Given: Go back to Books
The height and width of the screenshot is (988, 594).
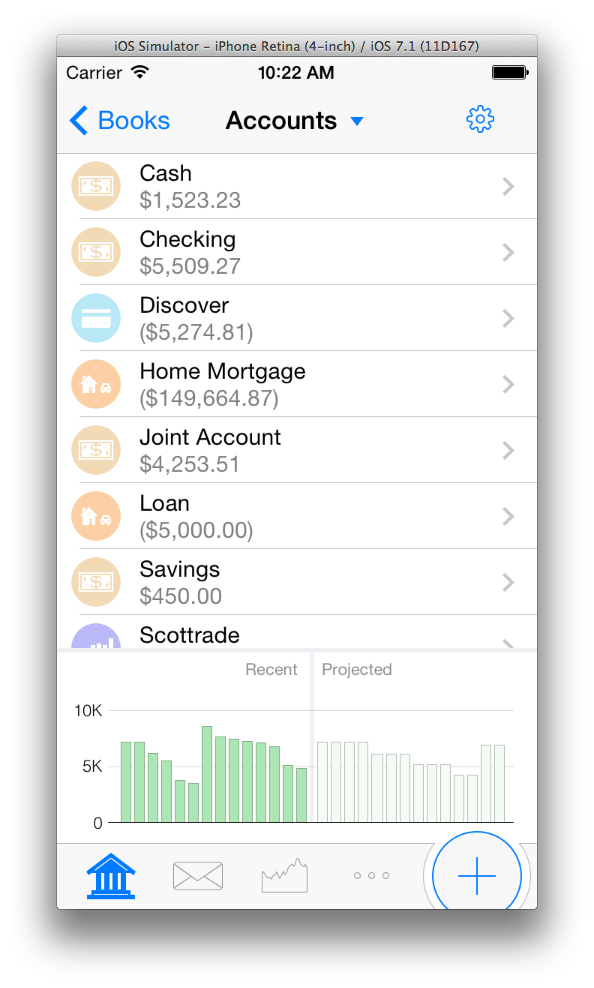Looking at the screenshot, I should tap(120, 120).
